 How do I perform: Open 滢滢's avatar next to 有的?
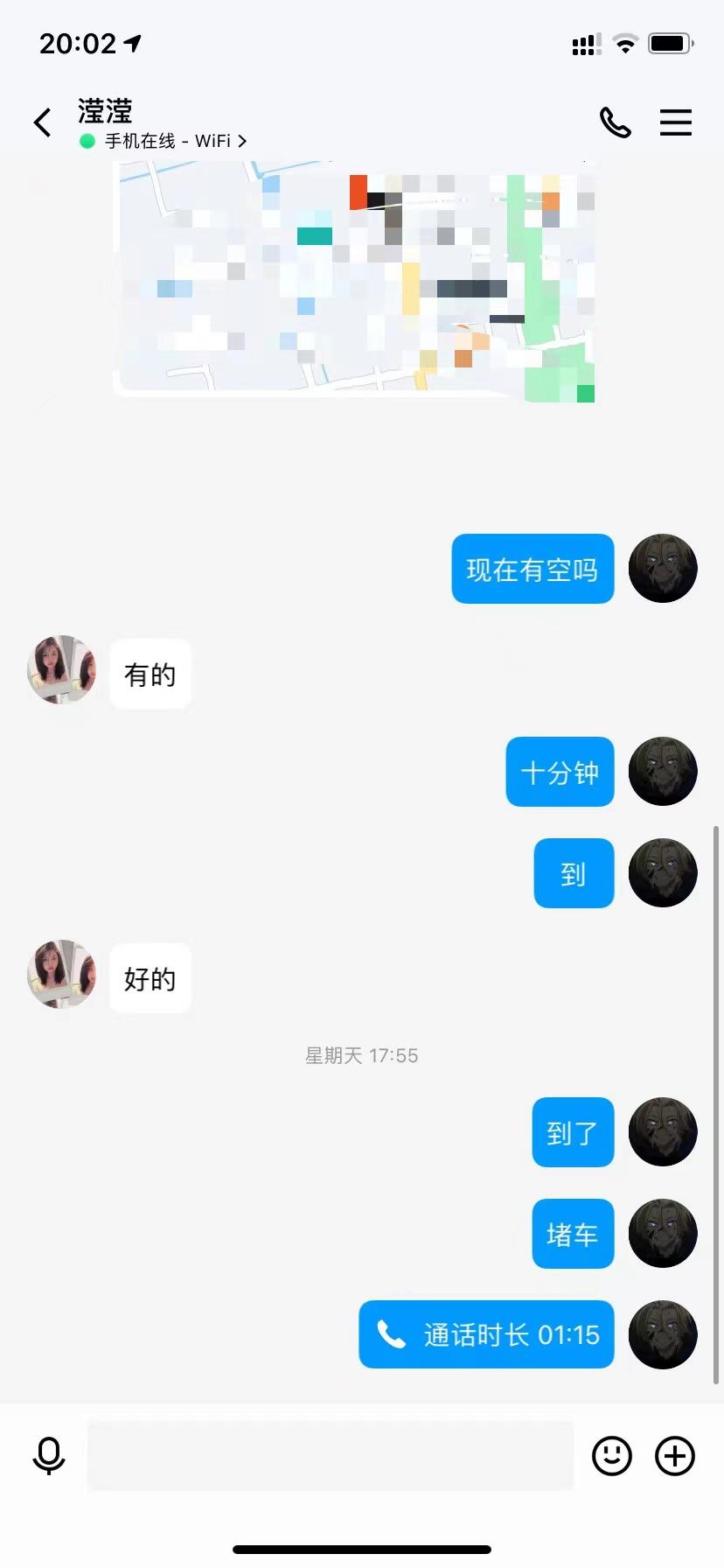pos(61,670)
